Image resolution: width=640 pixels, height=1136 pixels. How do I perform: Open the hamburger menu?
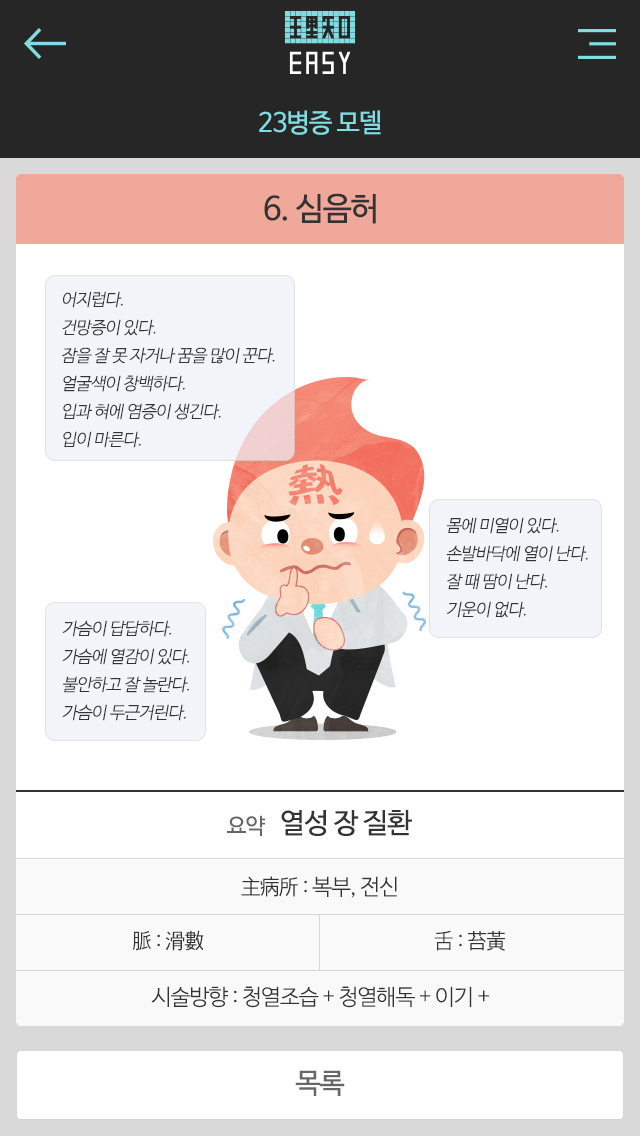(x=597, y=43)
